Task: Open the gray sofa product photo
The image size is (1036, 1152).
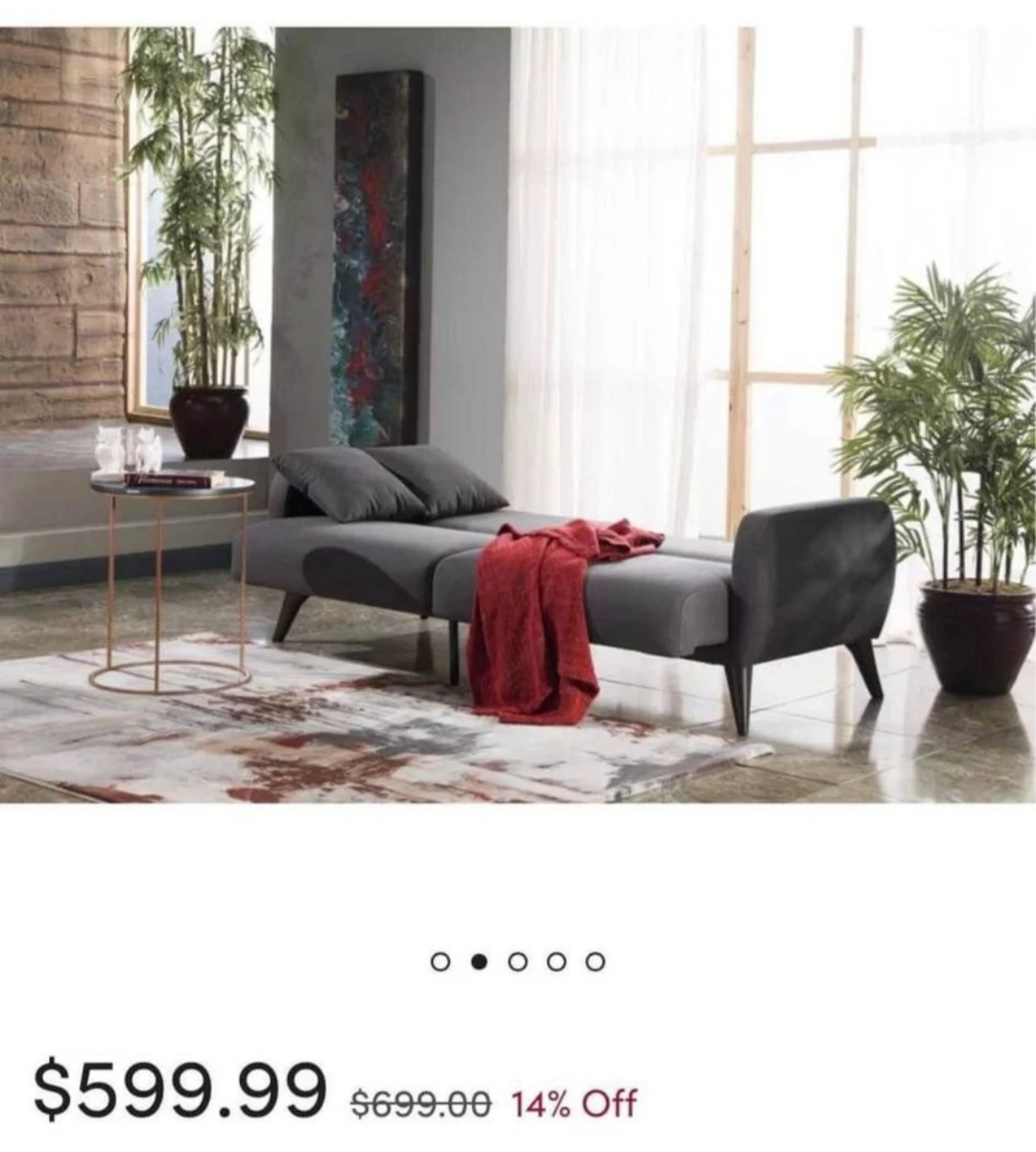Action: tap(518, 414)
